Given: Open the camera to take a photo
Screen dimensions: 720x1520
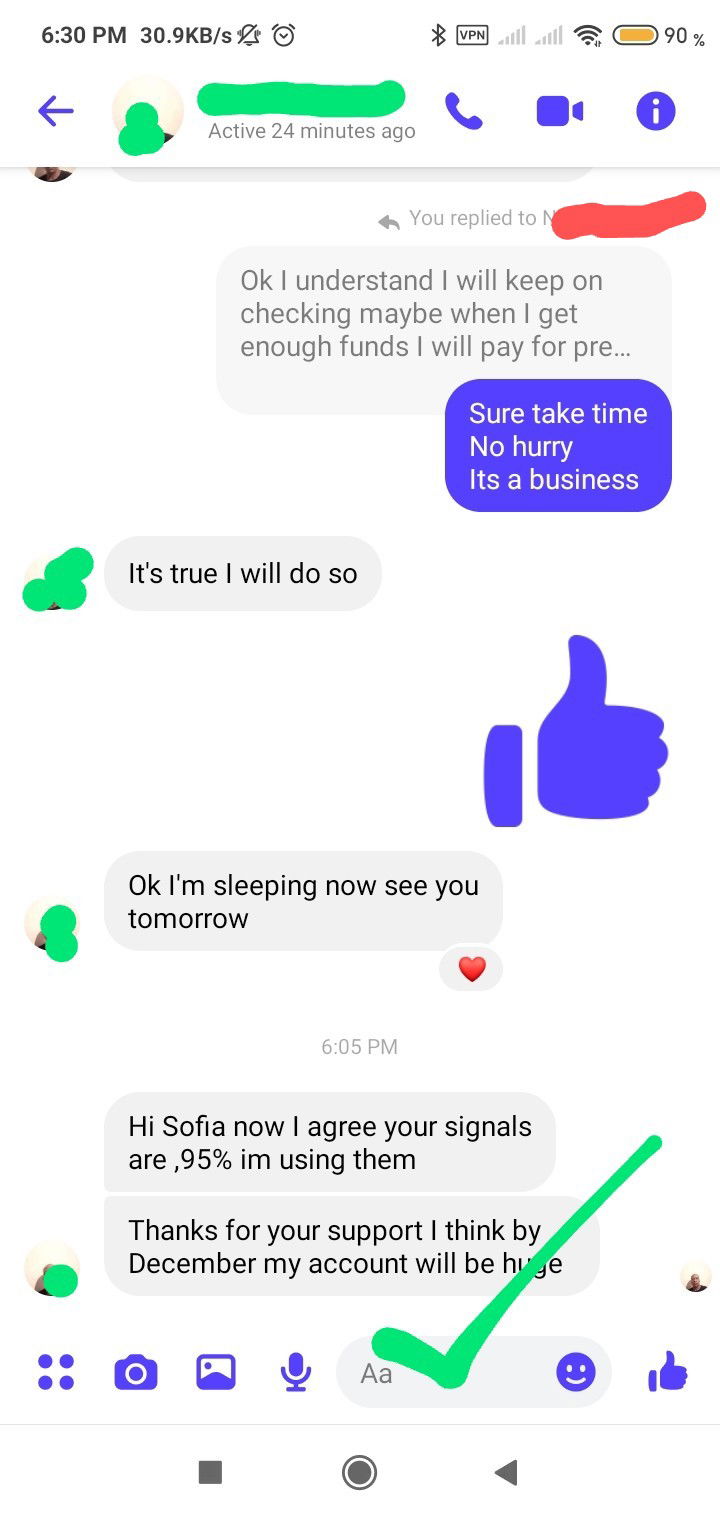Looking at the screenshot, I should point(136,1372).
